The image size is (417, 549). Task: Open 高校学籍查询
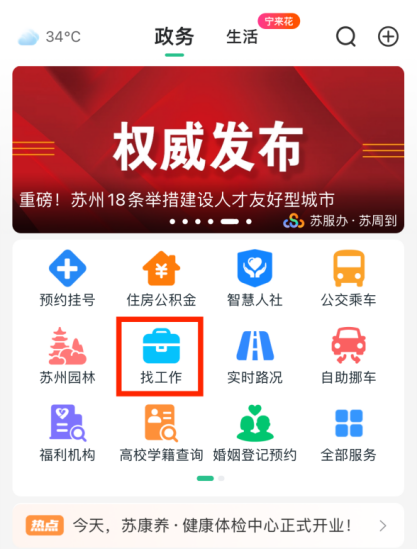[161, 433]
